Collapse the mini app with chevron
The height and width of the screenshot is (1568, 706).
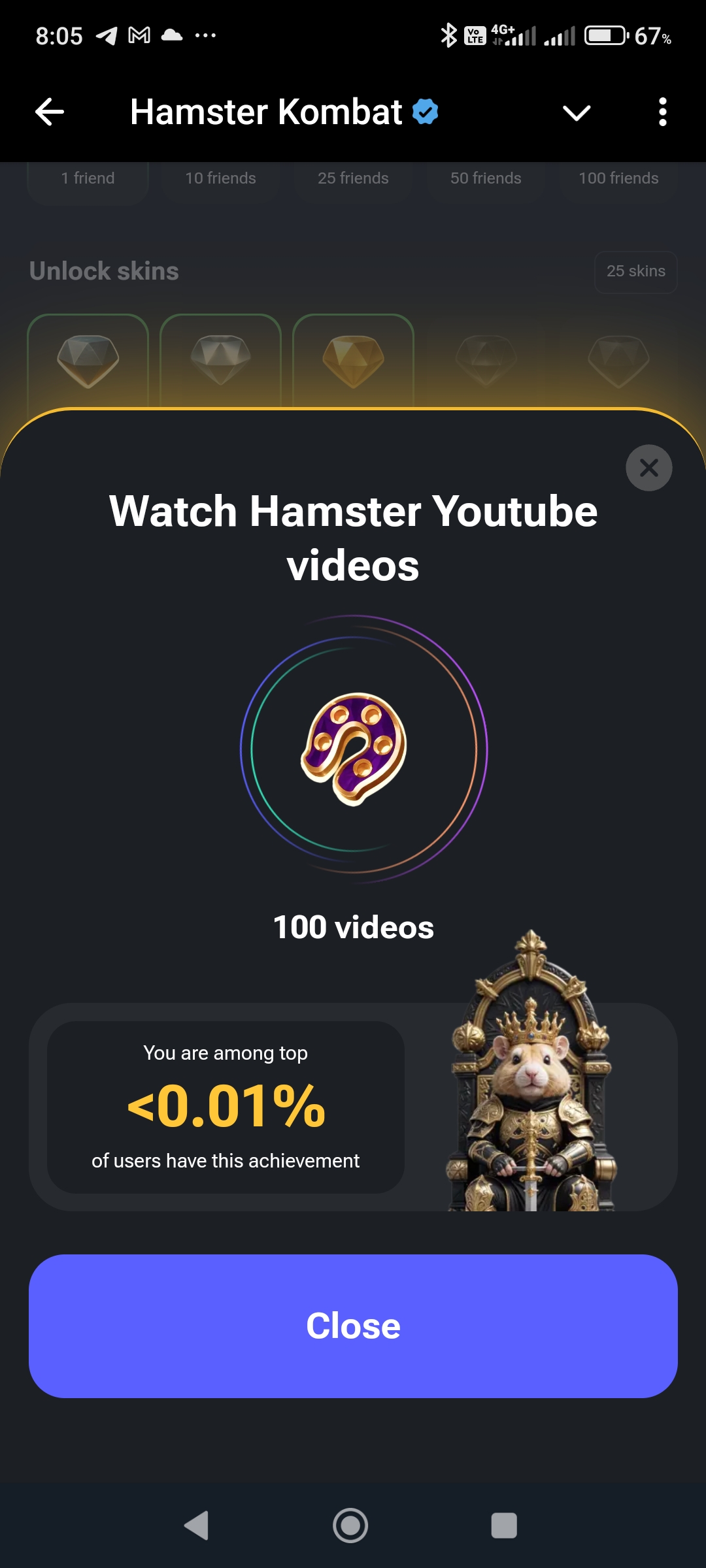pyautogui.click(x=577, y=112)
